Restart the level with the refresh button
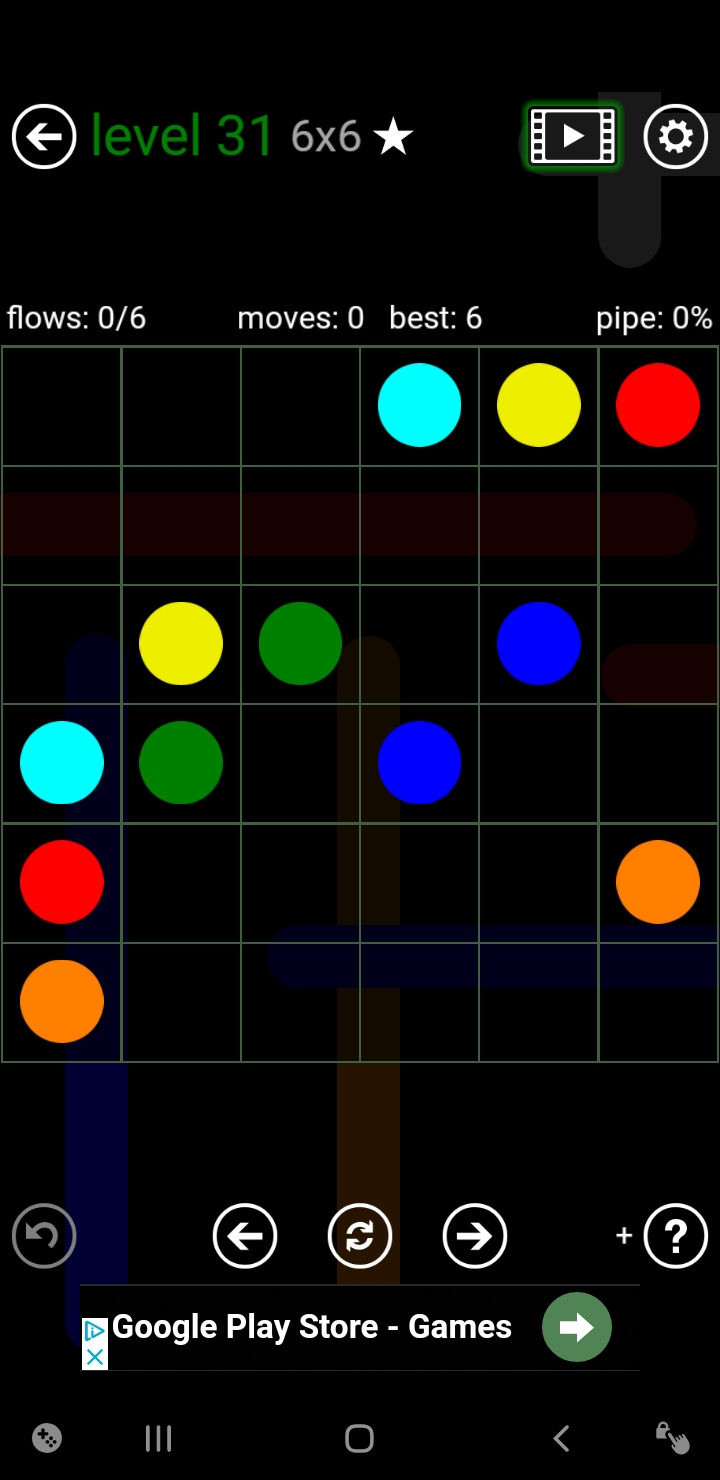This screenshot has height=1480, width=720. click(360, 1236)
